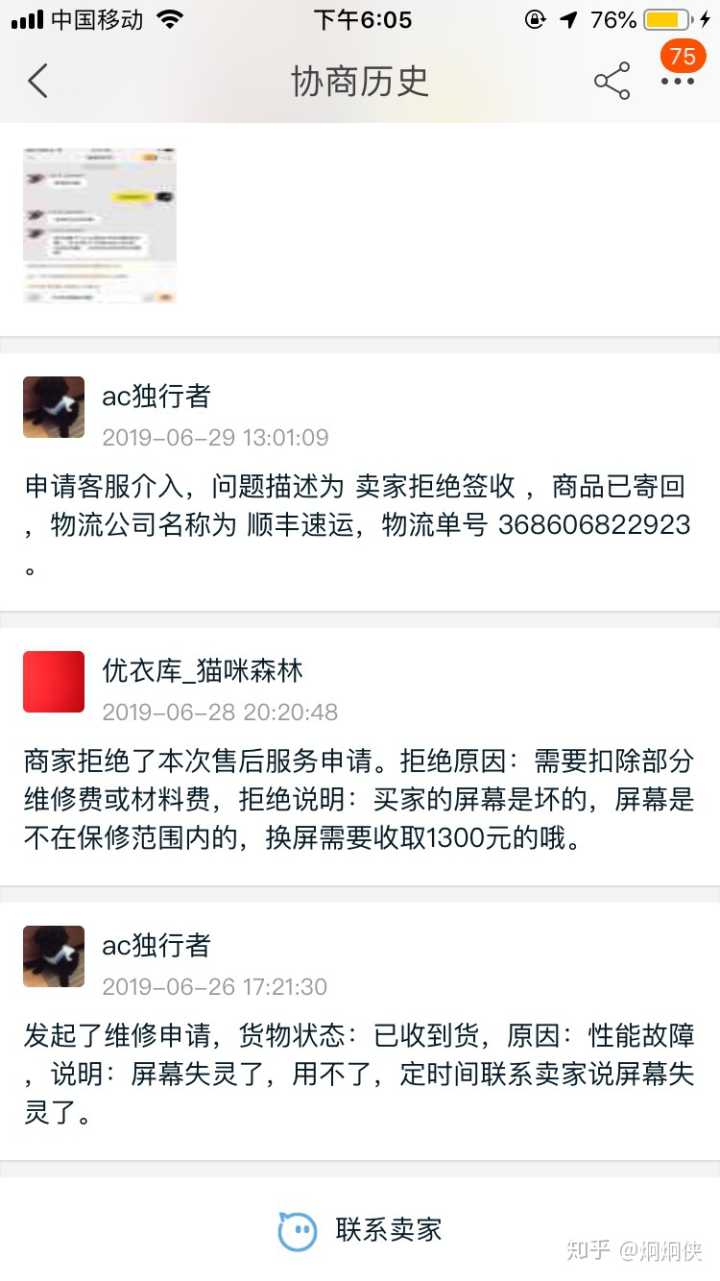Tap 联系卖家 to contact the seller
Viewport: 720px width, 1281px height.
[360, 1230]
